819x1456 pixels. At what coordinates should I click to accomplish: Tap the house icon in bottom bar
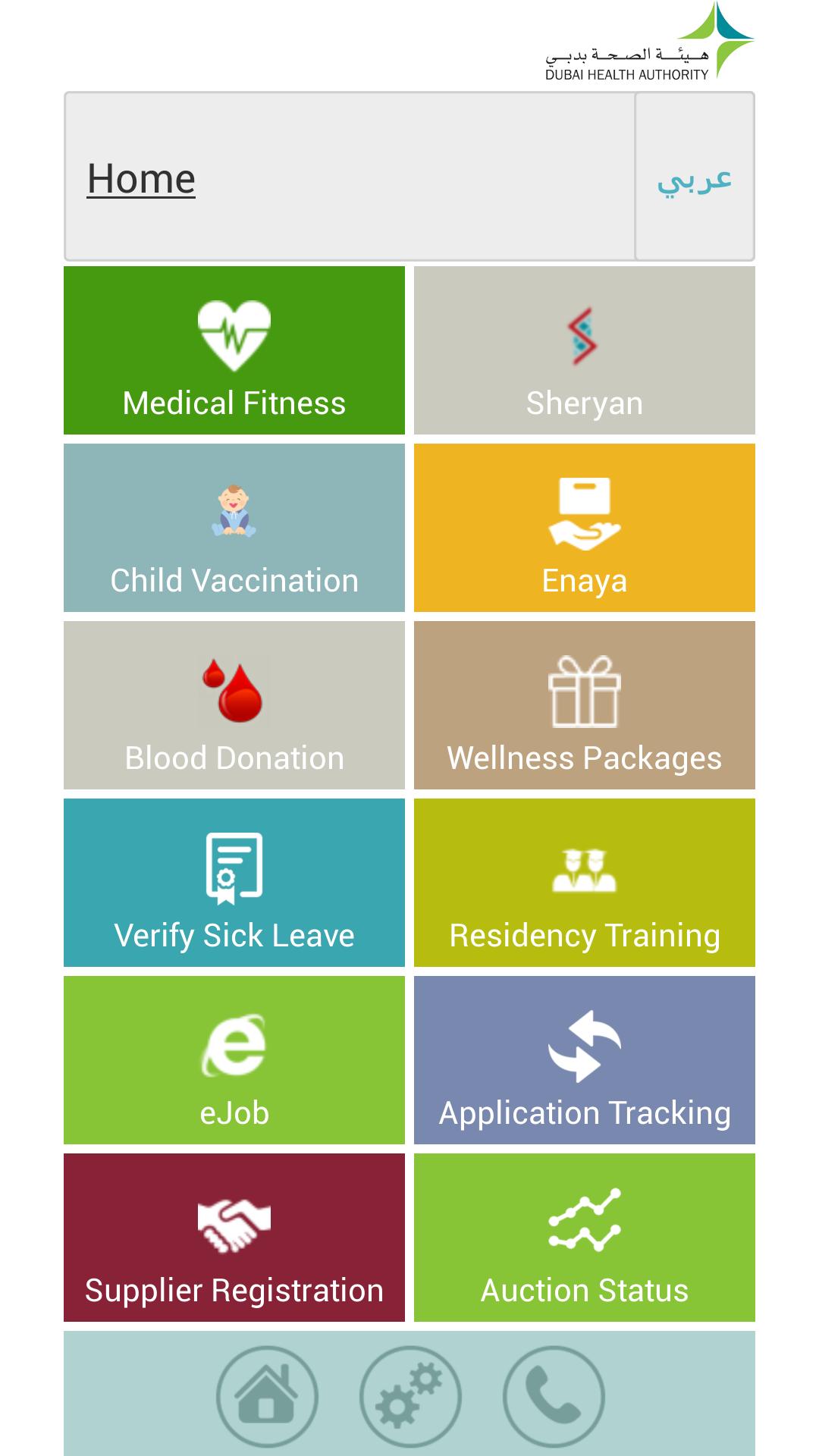point(267,1397)
